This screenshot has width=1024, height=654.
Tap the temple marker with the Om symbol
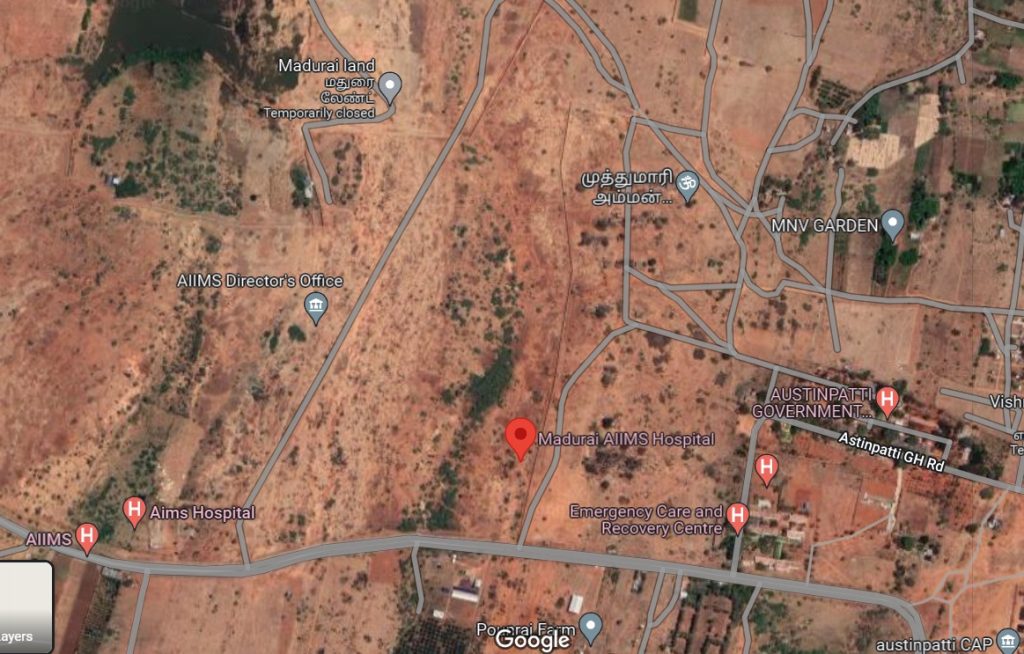pyautogui.click(x=686, y=184)
